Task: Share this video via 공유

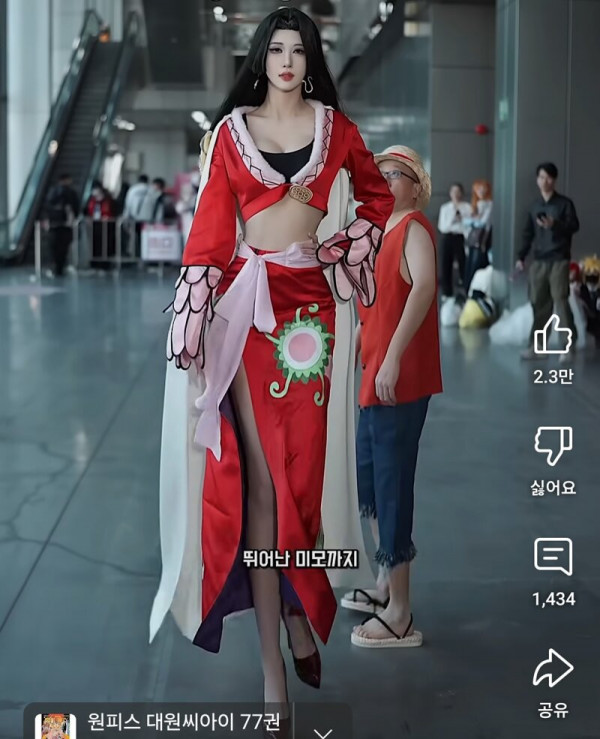Action: point(553,668)
